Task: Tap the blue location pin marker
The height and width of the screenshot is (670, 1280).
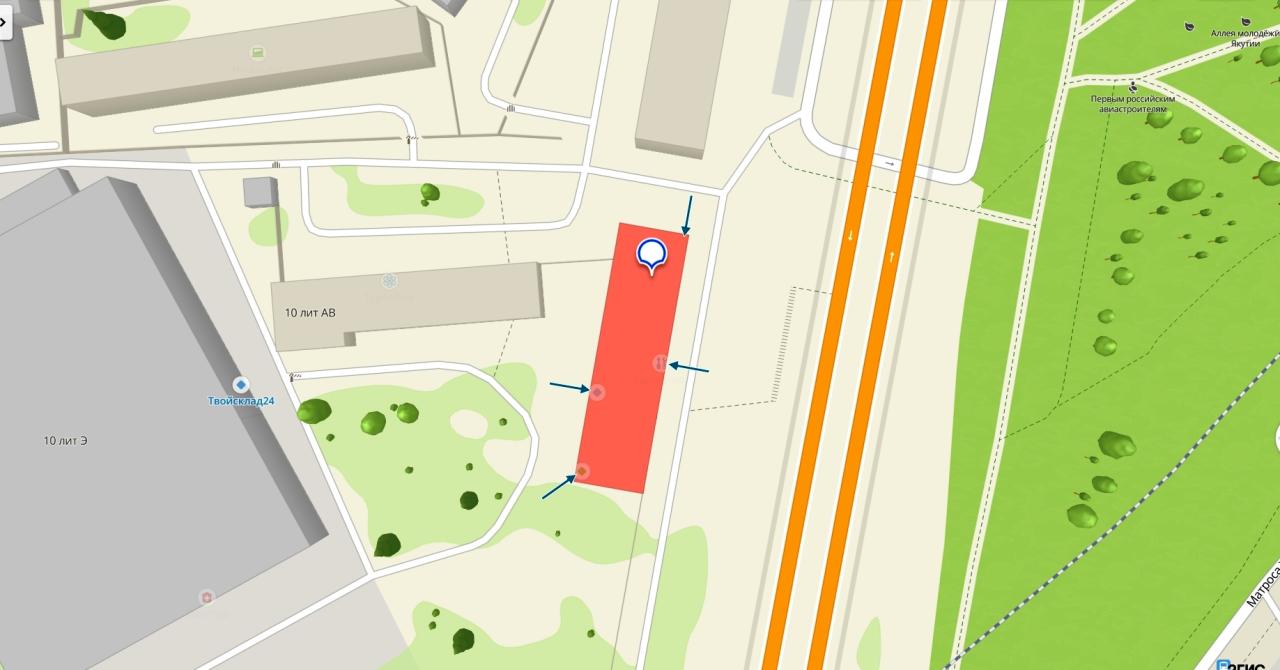Action: 651,256
